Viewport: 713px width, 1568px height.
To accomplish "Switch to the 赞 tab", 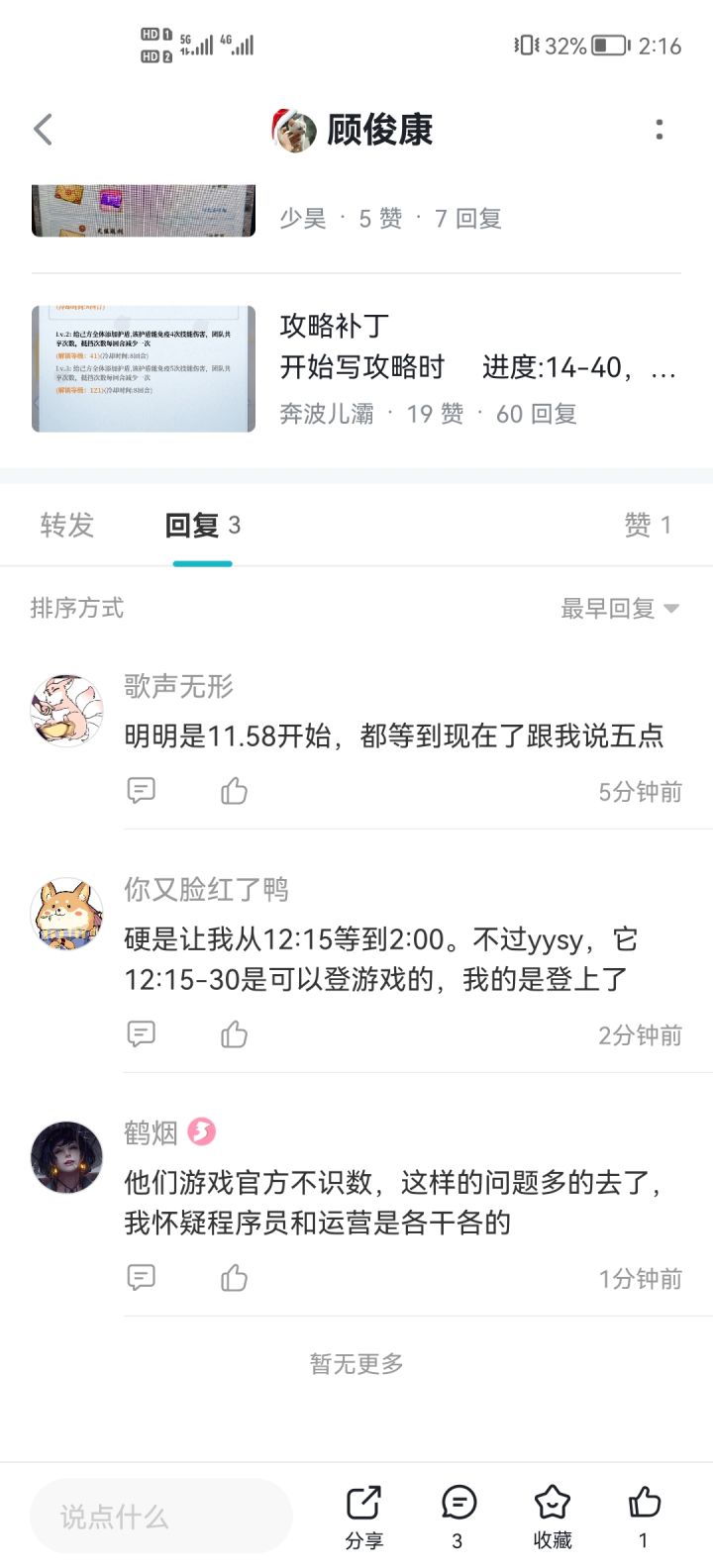I will point(648,525).
